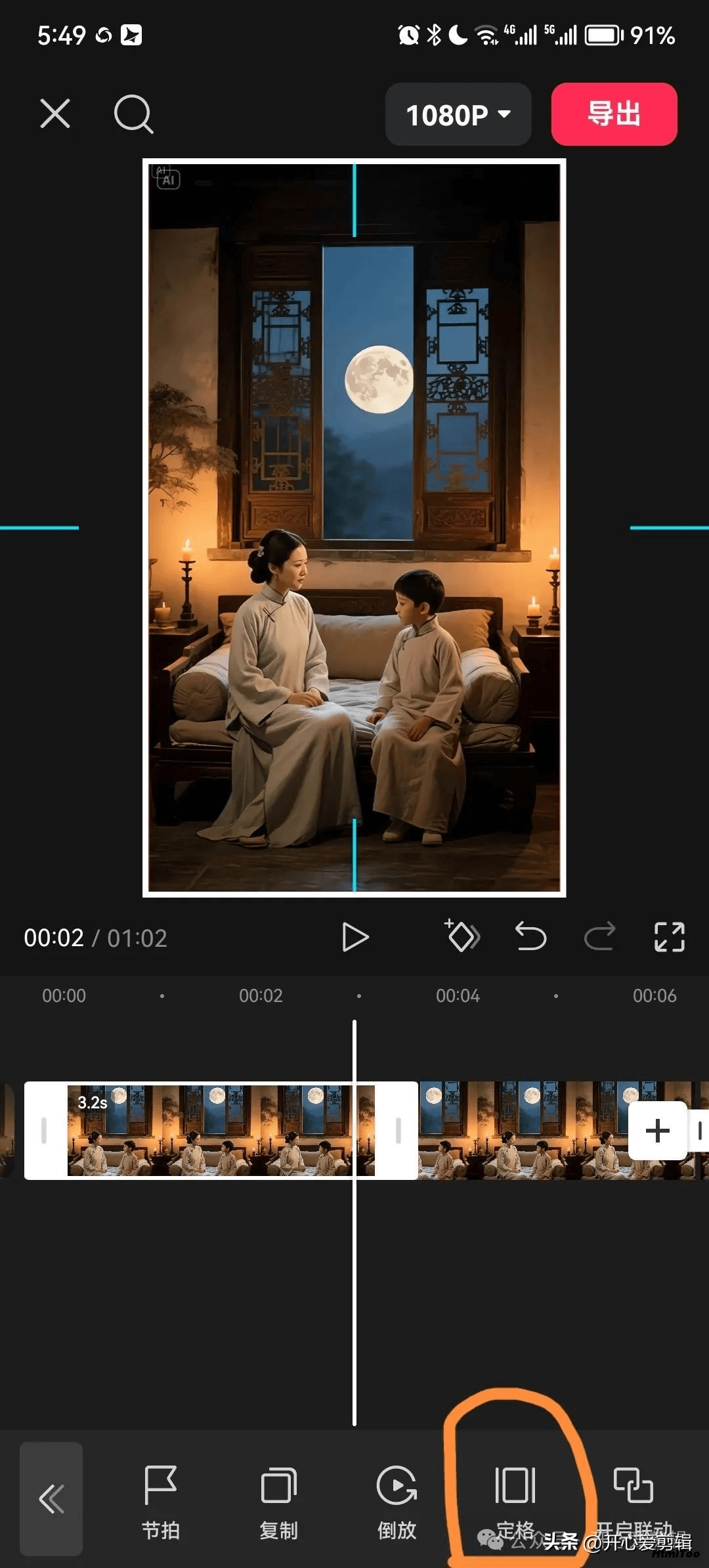Tap the 导出 export button

tap(614, 114)
